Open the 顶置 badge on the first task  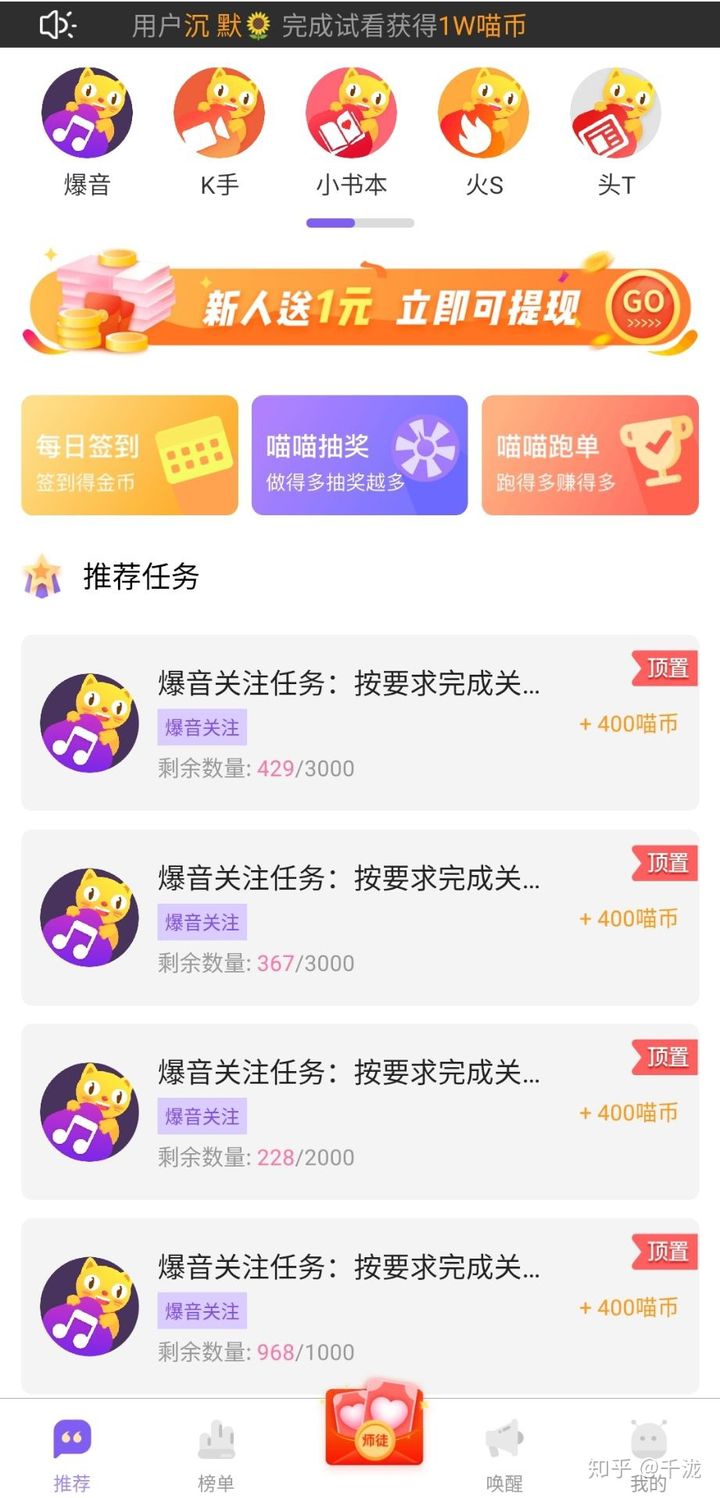[x=663, y=668]
